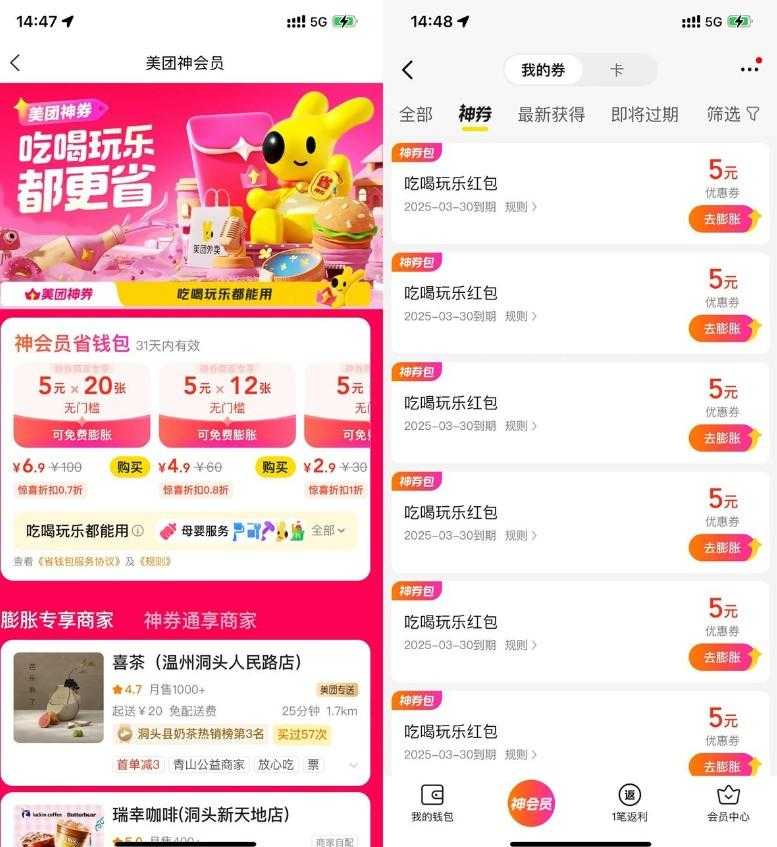Image resolution: width=777 pixels, height=847 pixels.
Task: Switch to the 卡 tab
Action: 617,70
